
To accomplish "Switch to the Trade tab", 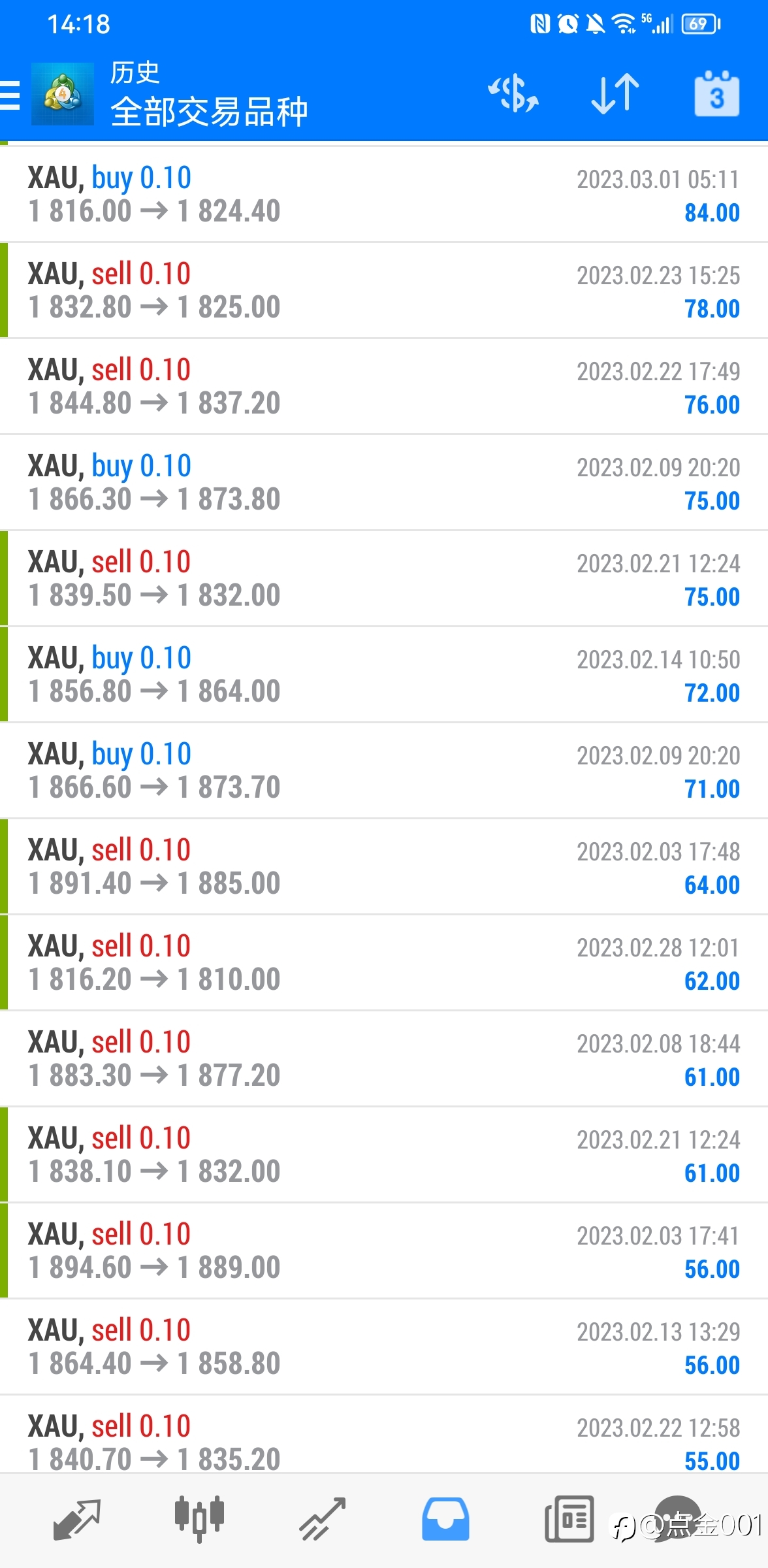I will [x=322, y=1520].
